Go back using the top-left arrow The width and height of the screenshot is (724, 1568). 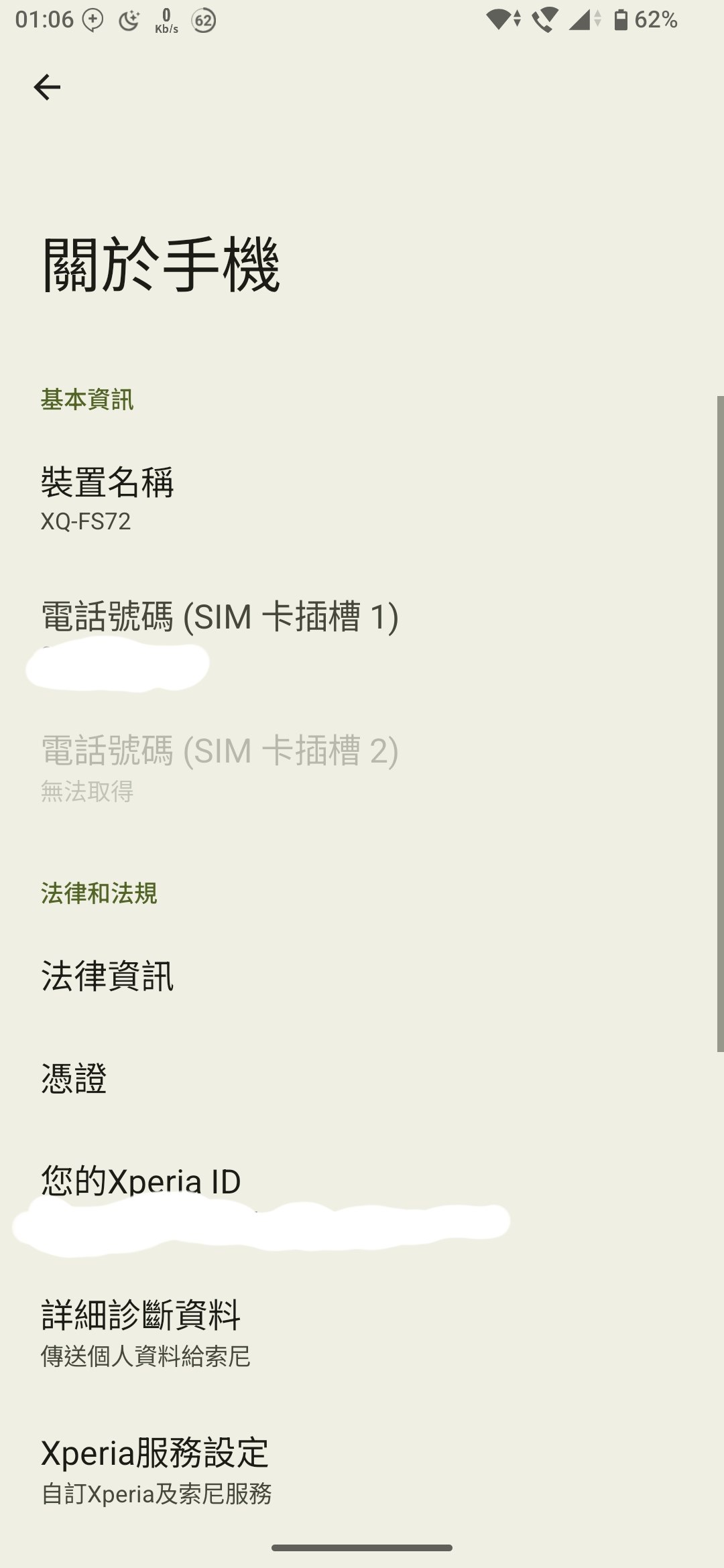(47, 87)
